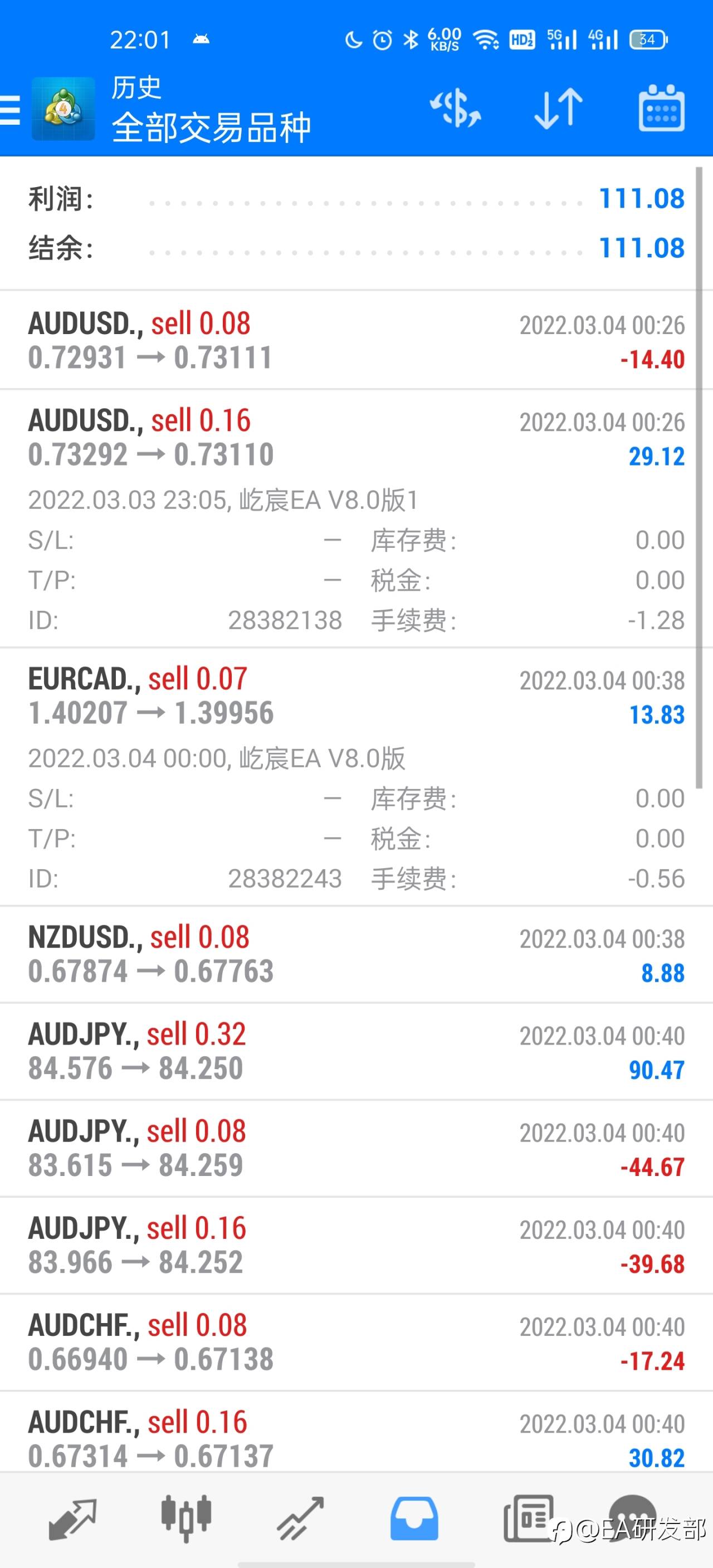Expand the NZDUSD sell 0.08 trade
This screenshot has width=713, height=1568.
tap(356, 954)
